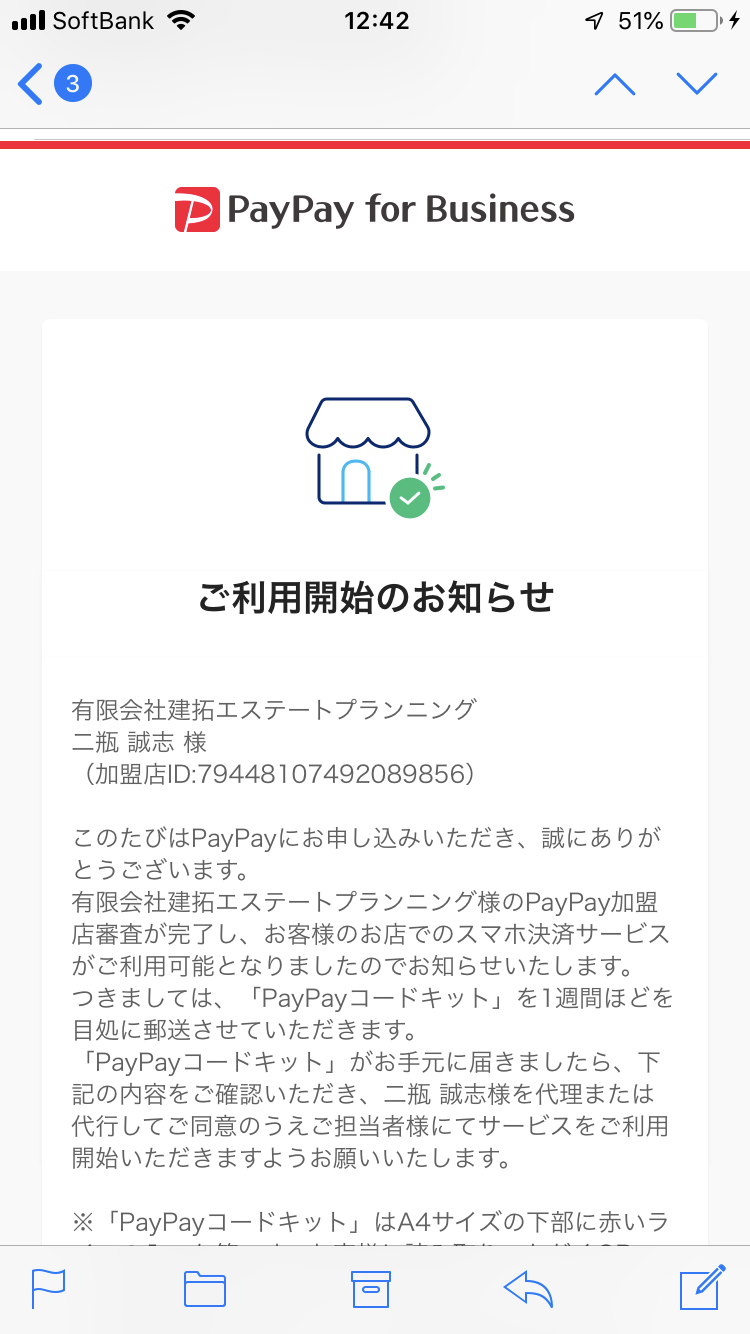Image resolution: width=750 pixels, height=1334 pixels.
Task: Jump to the next message with down arrow
Action: pos(697,84)
